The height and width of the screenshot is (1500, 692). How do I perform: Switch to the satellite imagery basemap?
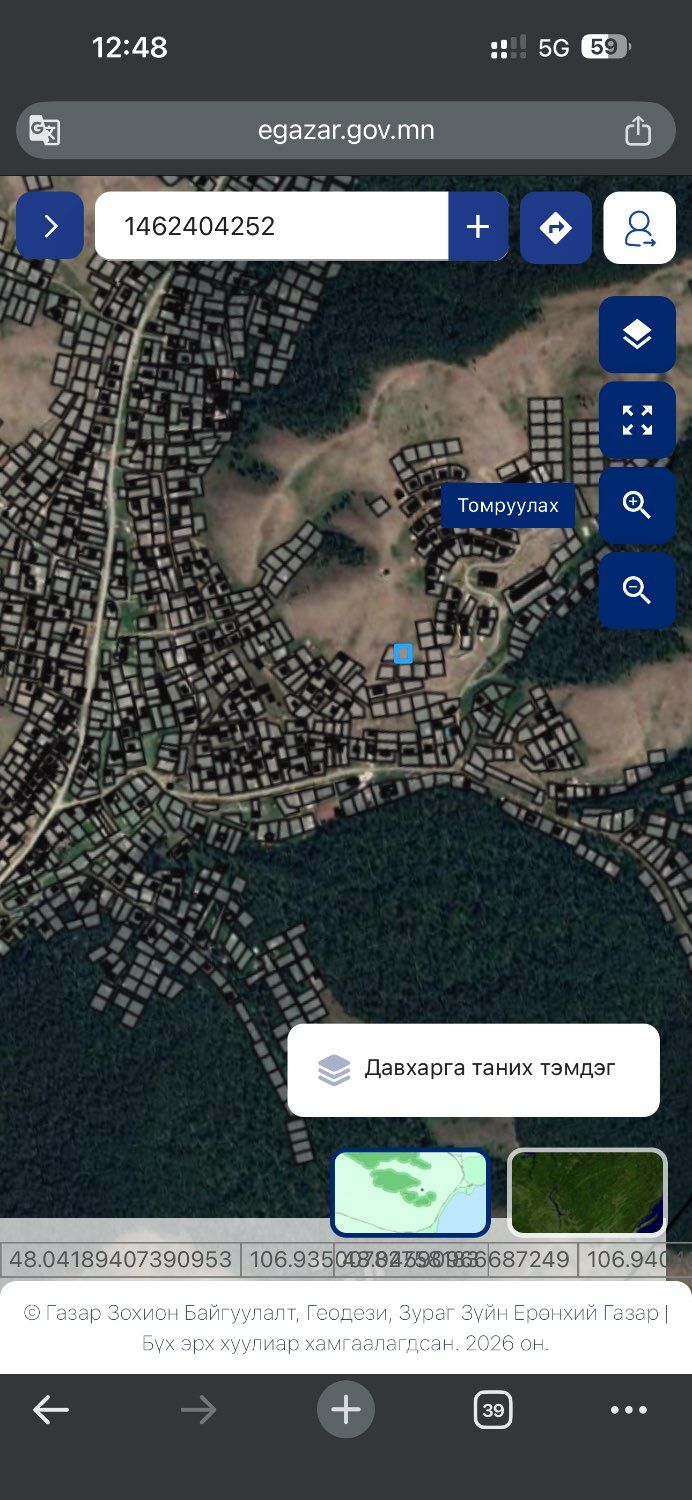(587, 1193)
